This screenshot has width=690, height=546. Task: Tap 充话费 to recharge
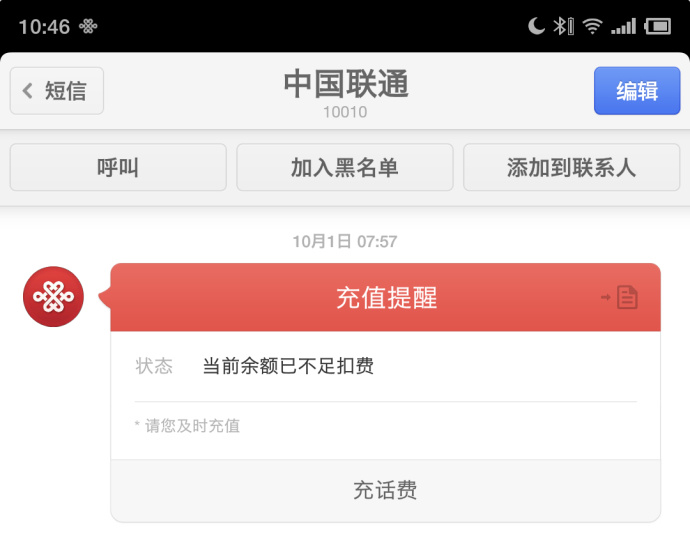pos(385,490)
